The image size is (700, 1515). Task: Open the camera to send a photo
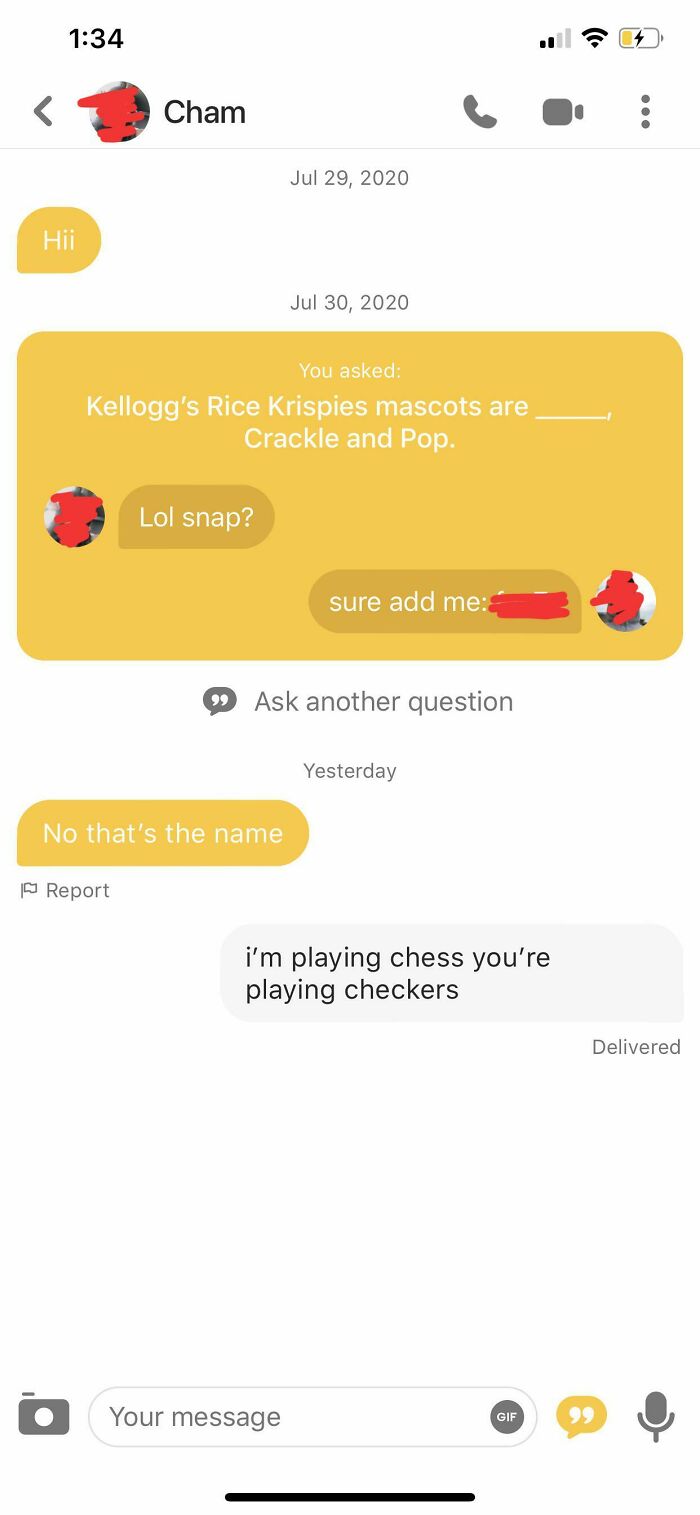coord(44,1415)
